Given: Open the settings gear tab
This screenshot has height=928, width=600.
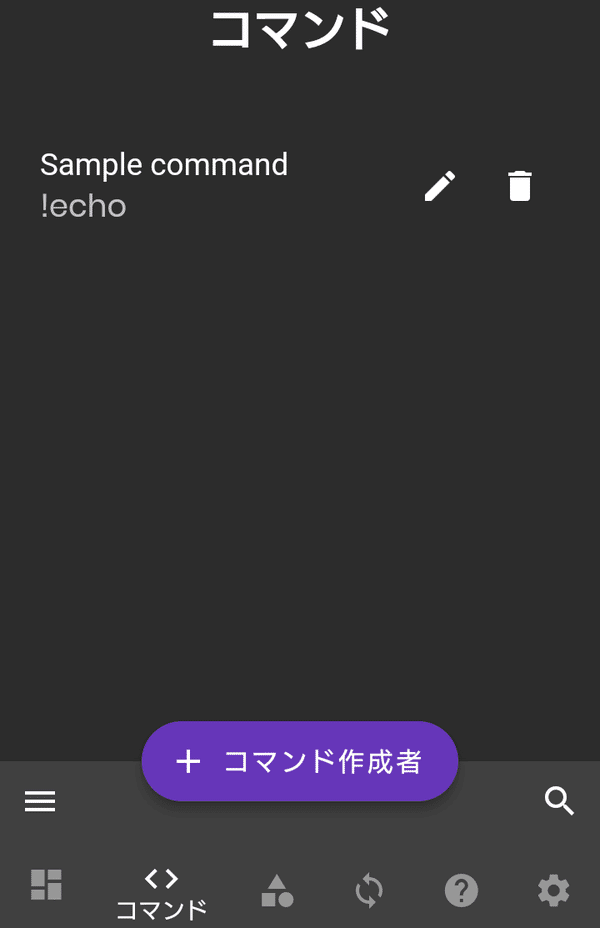Looking at the screenshot, I should tap(553, 889).
